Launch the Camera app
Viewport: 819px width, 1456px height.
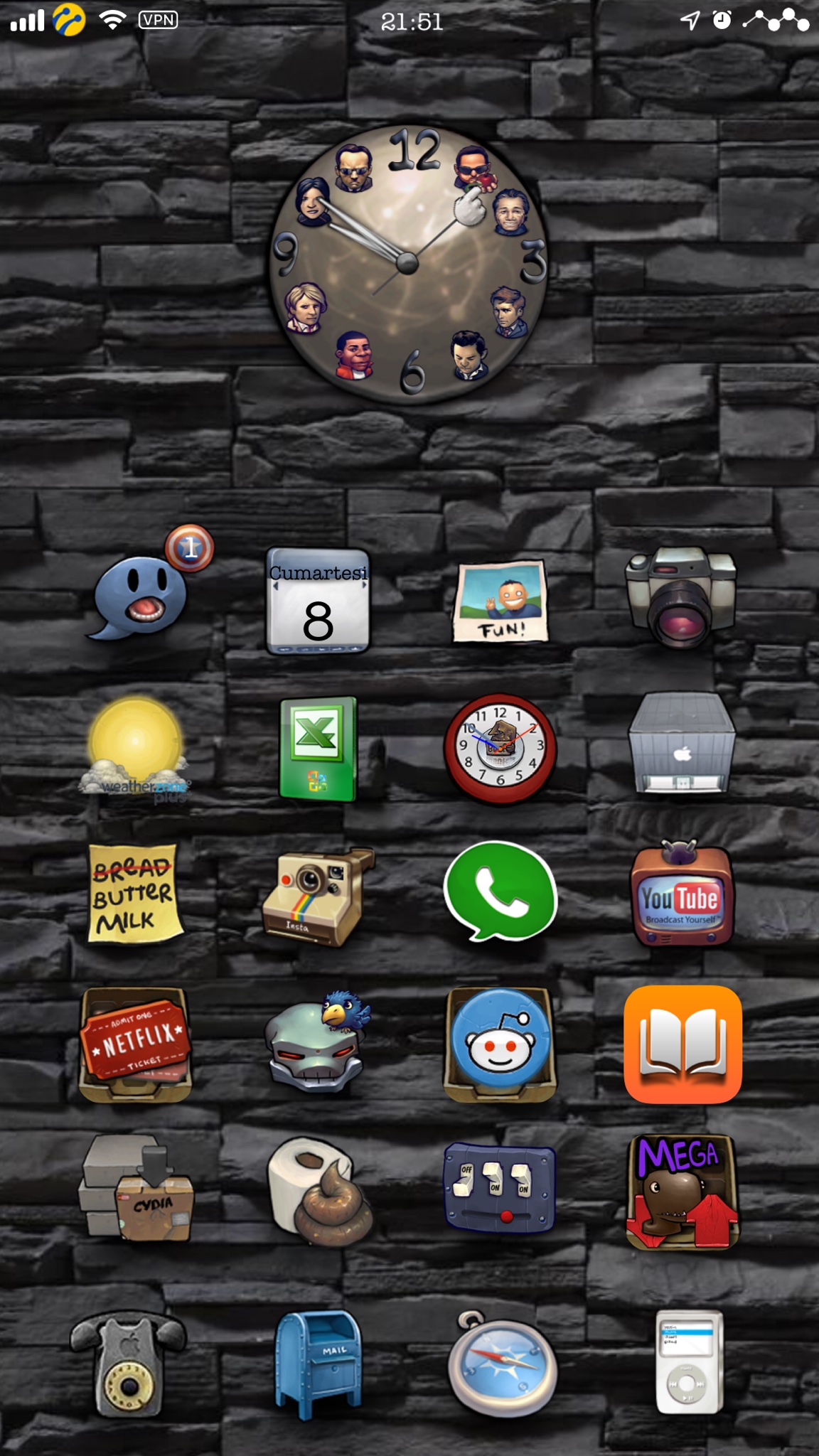(x=681, y=597)
